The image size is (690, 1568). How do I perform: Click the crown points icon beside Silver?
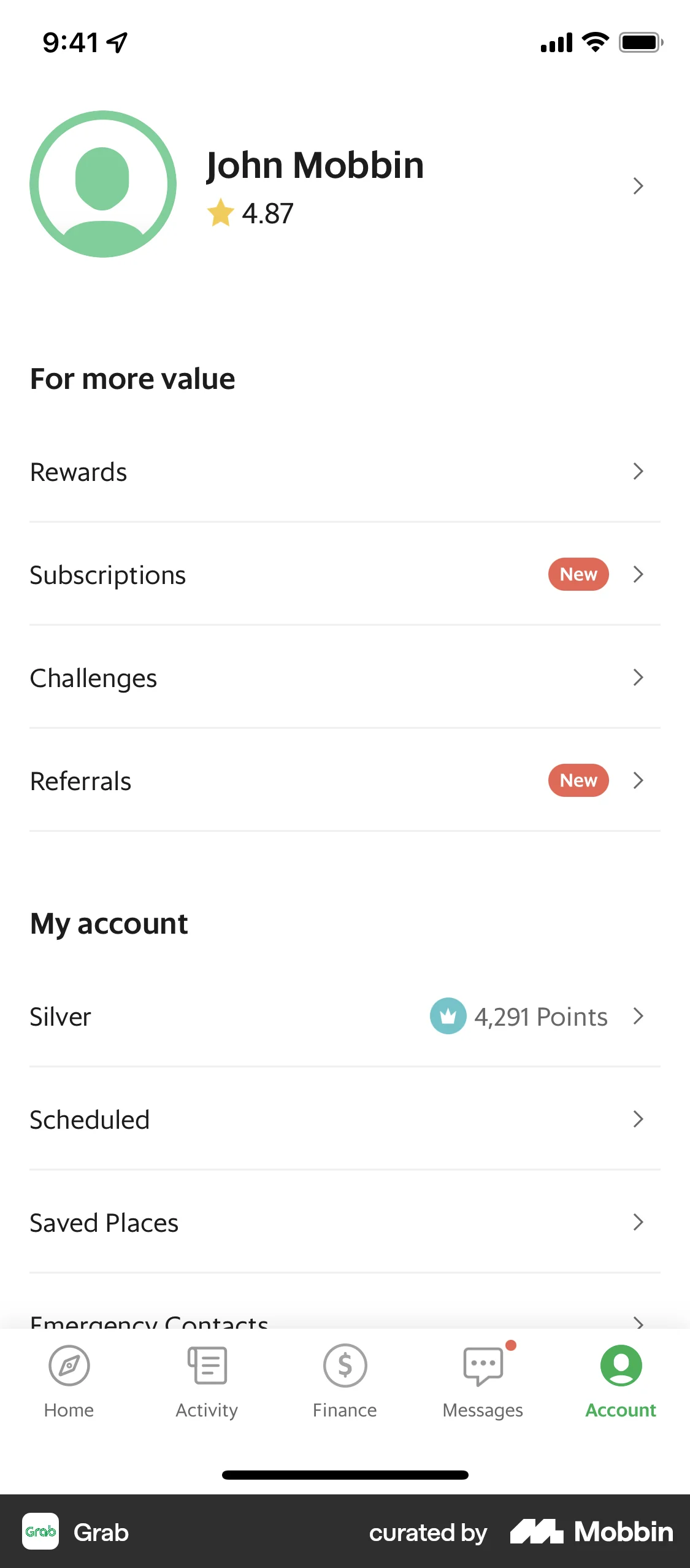pos(447,1016)
